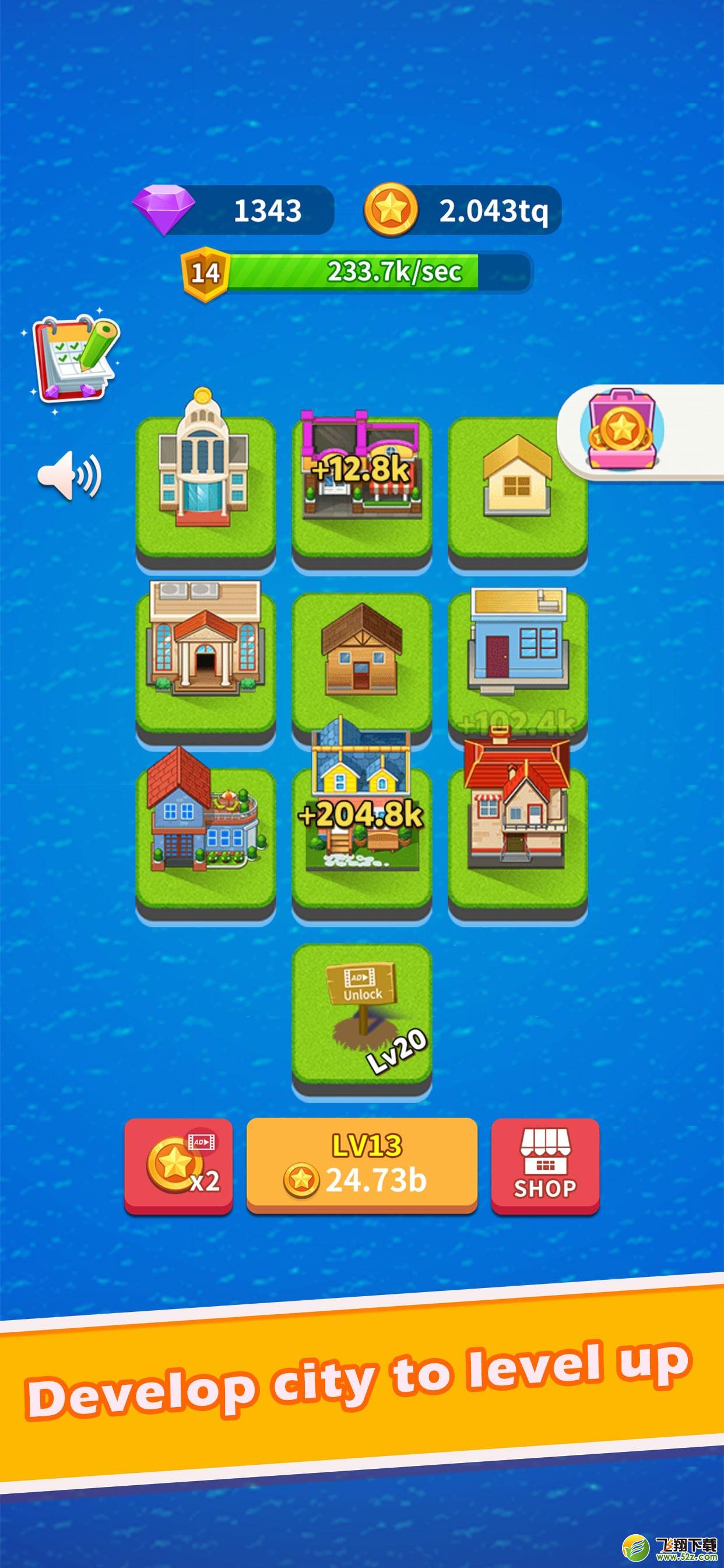Select the red-roof house tile
Viewport: 724px width, 1568px height.
pyautogui.click(x=518, y=815)
